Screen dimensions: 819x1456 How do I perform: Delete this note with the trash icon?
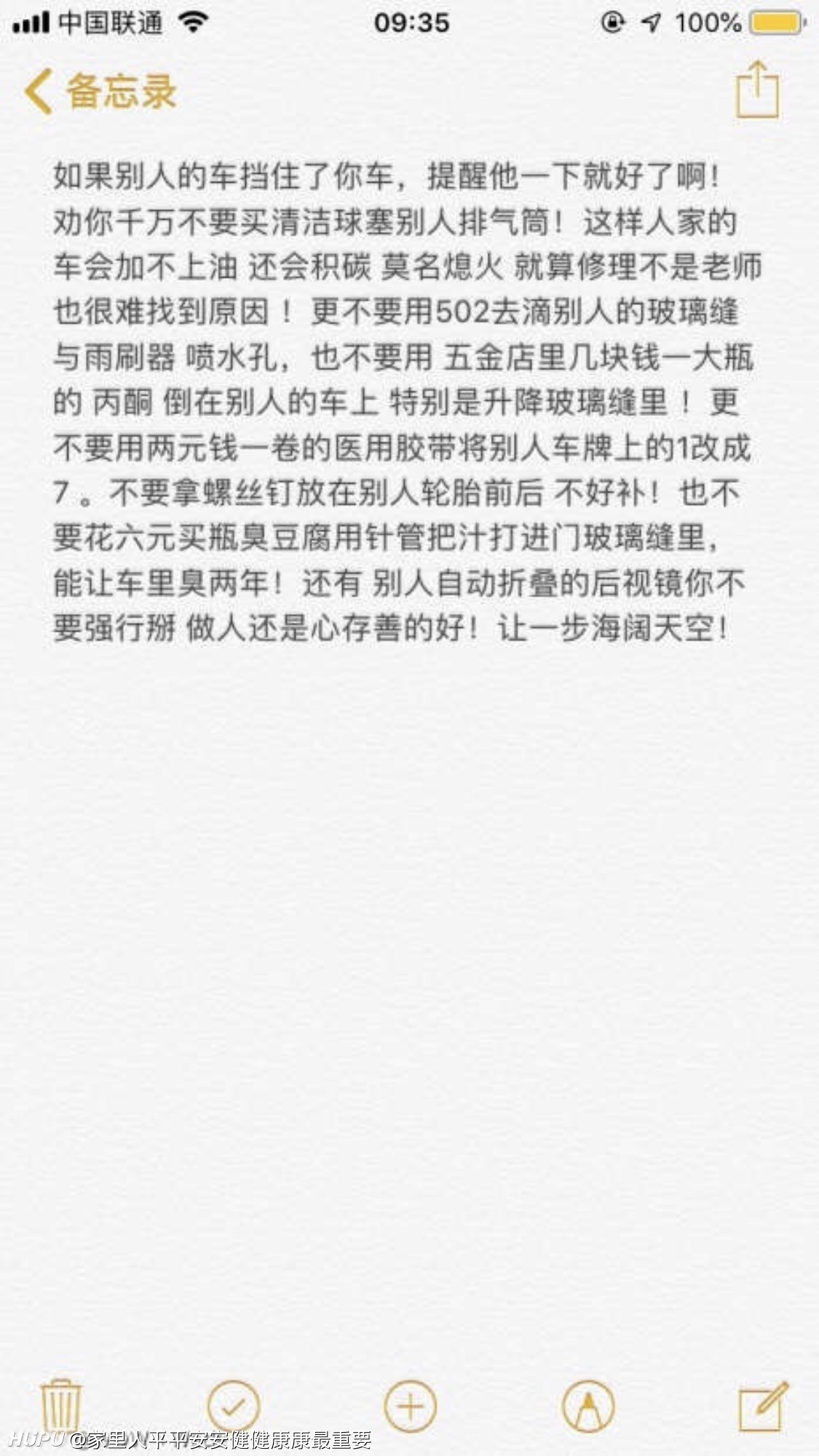point(60,1405)
